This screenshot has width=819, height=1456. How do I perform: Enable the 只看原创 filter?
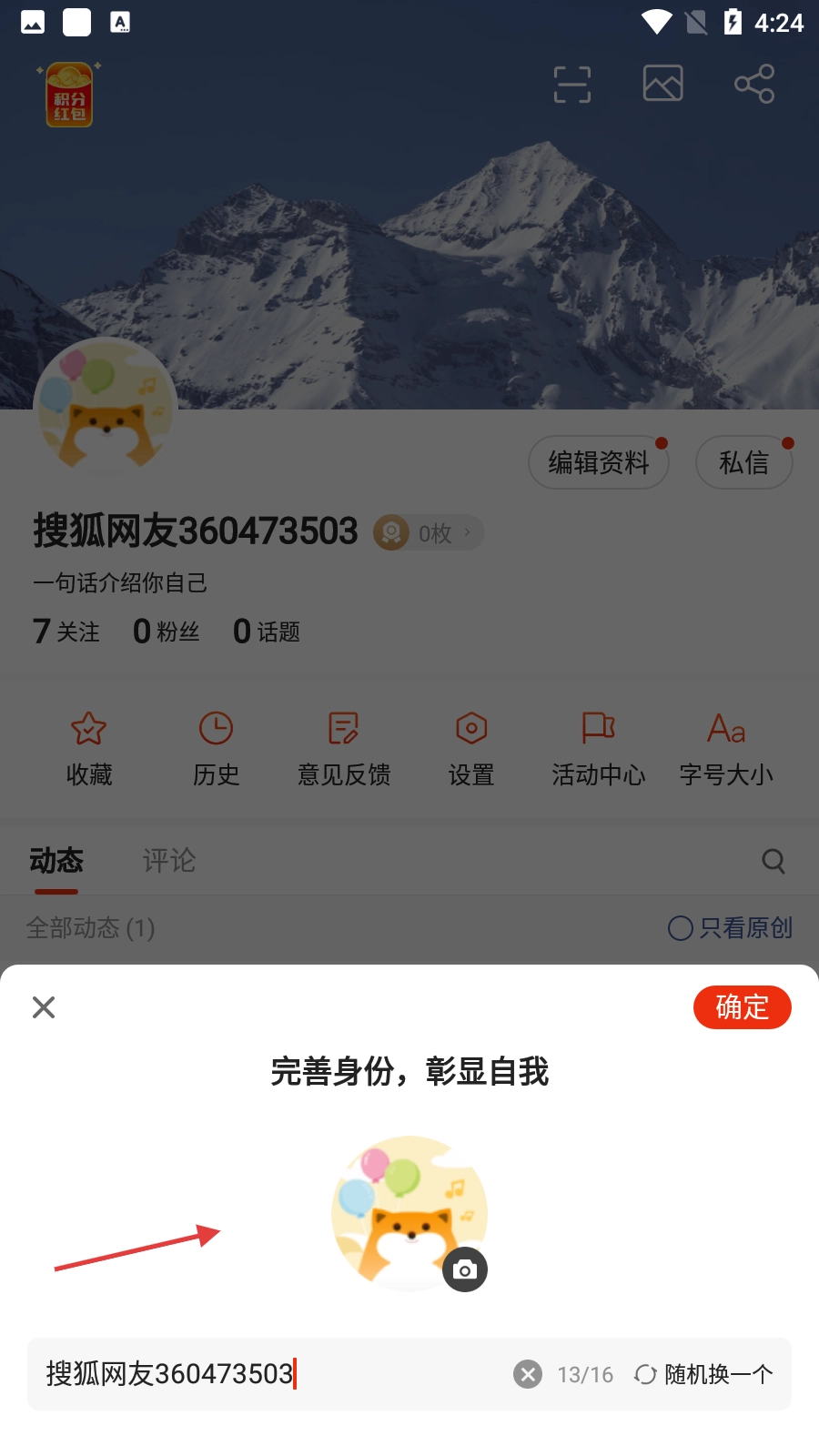(730, 928)
